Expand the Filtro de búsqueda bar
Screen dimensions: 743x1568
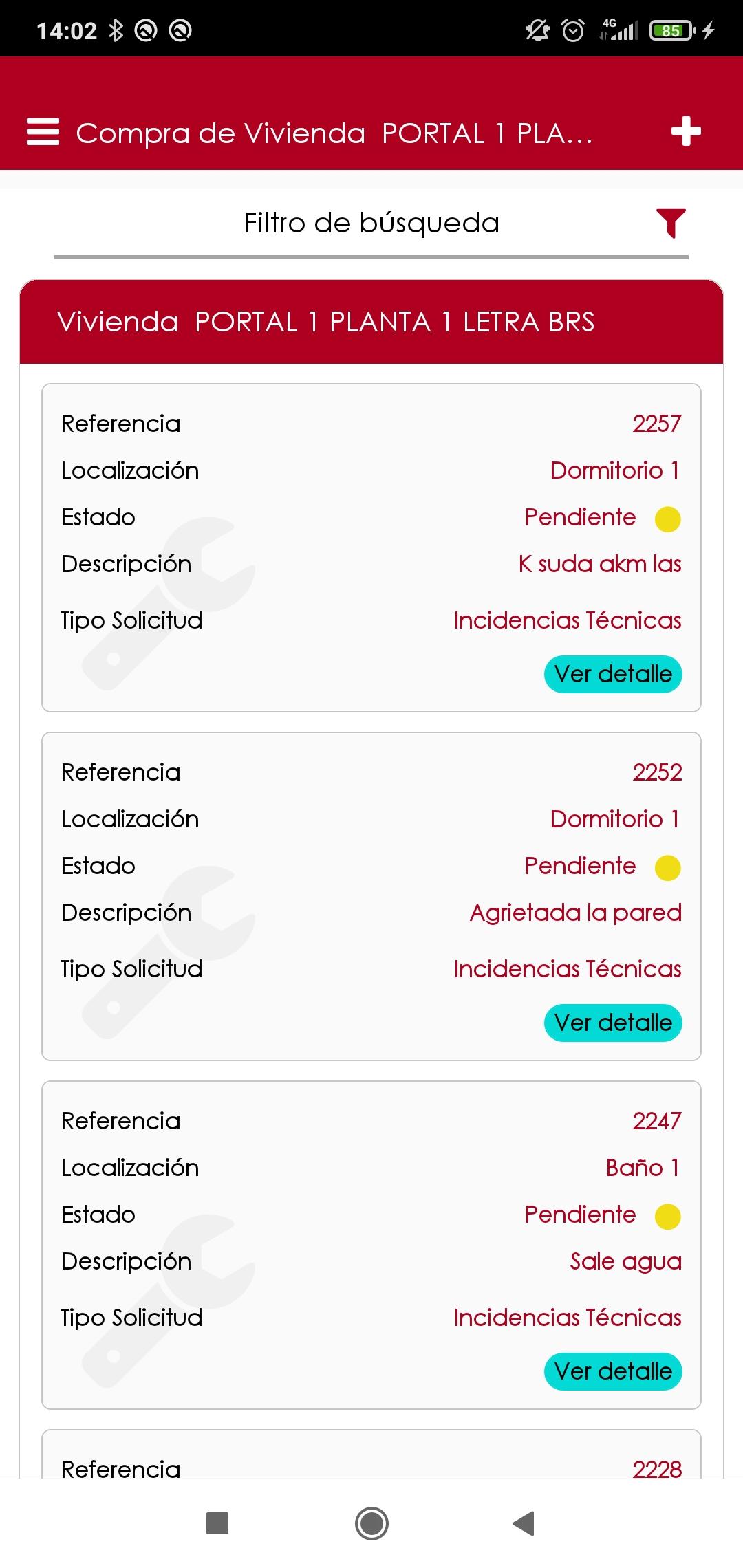point(371,224)
